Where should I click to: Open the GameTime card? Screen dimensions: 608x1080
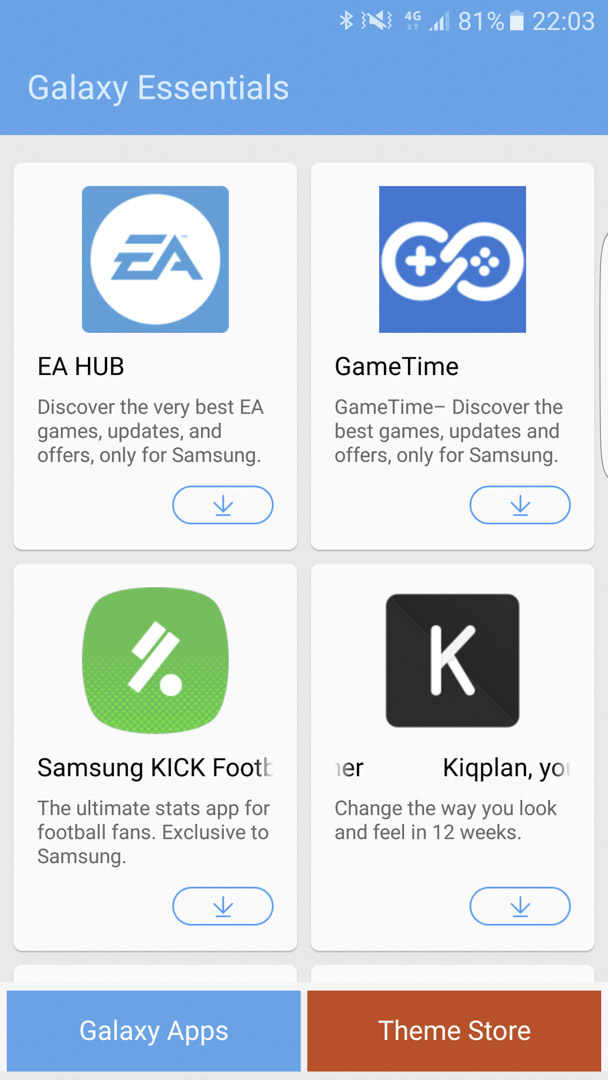[452, 356]
